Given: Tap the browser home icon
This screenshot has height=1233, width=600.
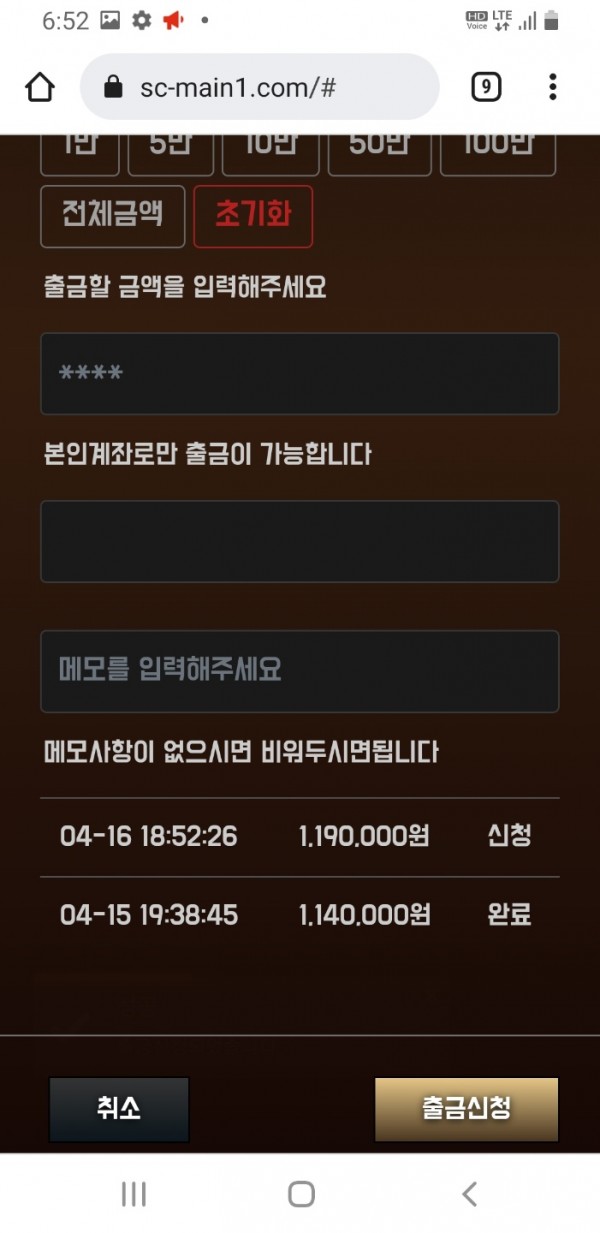Looking at the screenshot, I should coord(40,88).
